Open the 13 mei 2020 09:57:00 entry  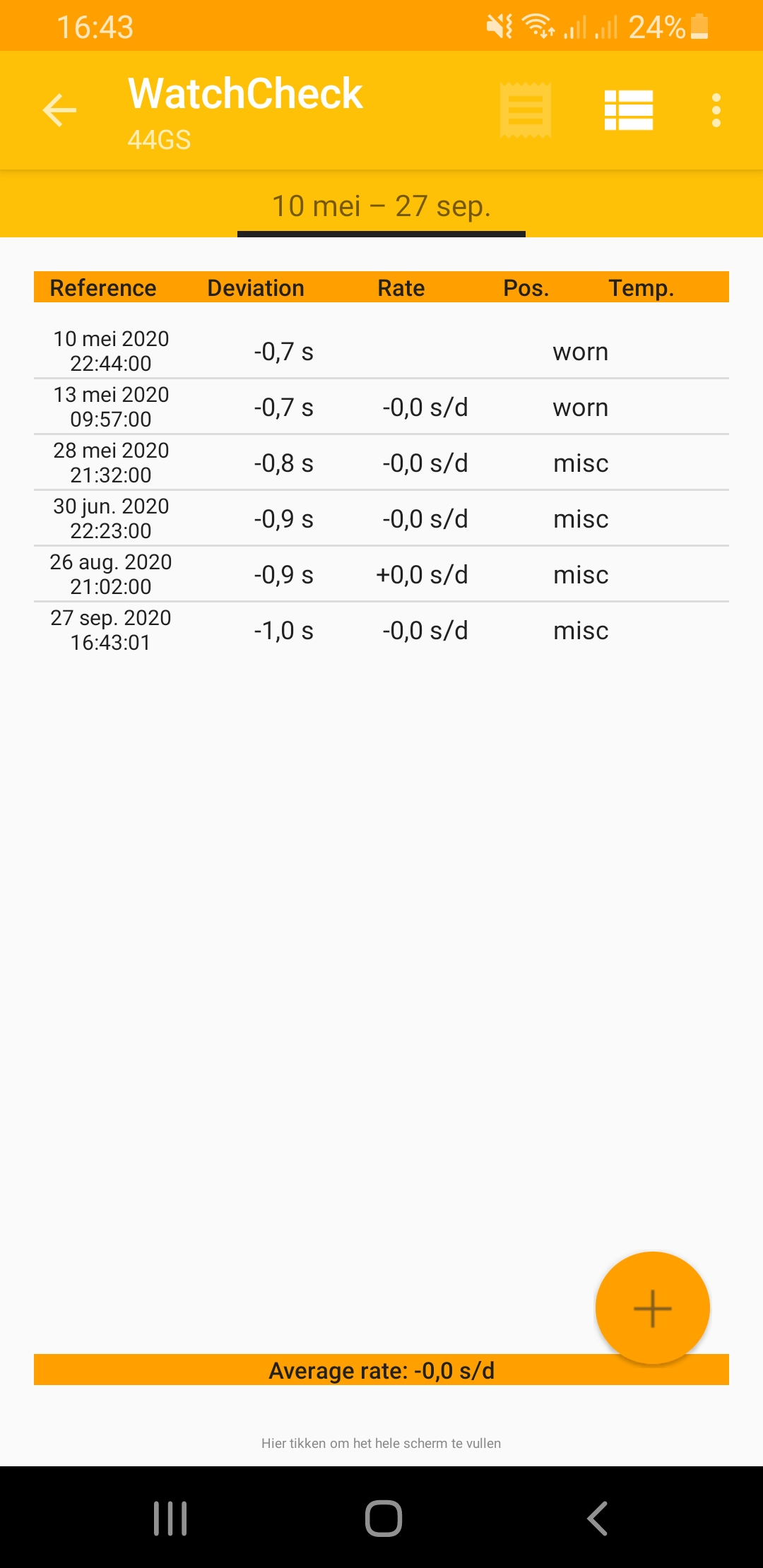[x=381, y=407]
